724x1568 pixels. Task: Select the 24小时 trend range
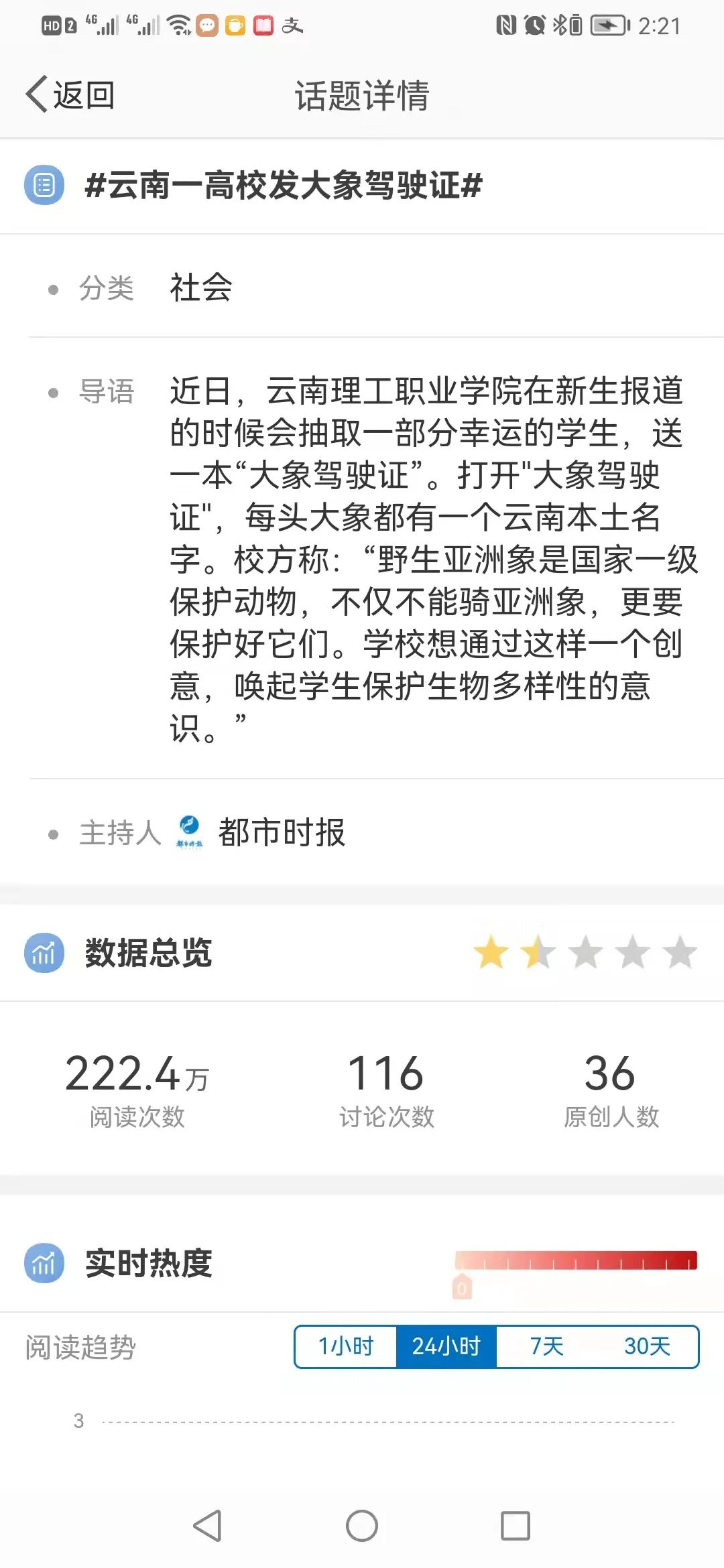pyautogui.click(x=446, y=1346)
